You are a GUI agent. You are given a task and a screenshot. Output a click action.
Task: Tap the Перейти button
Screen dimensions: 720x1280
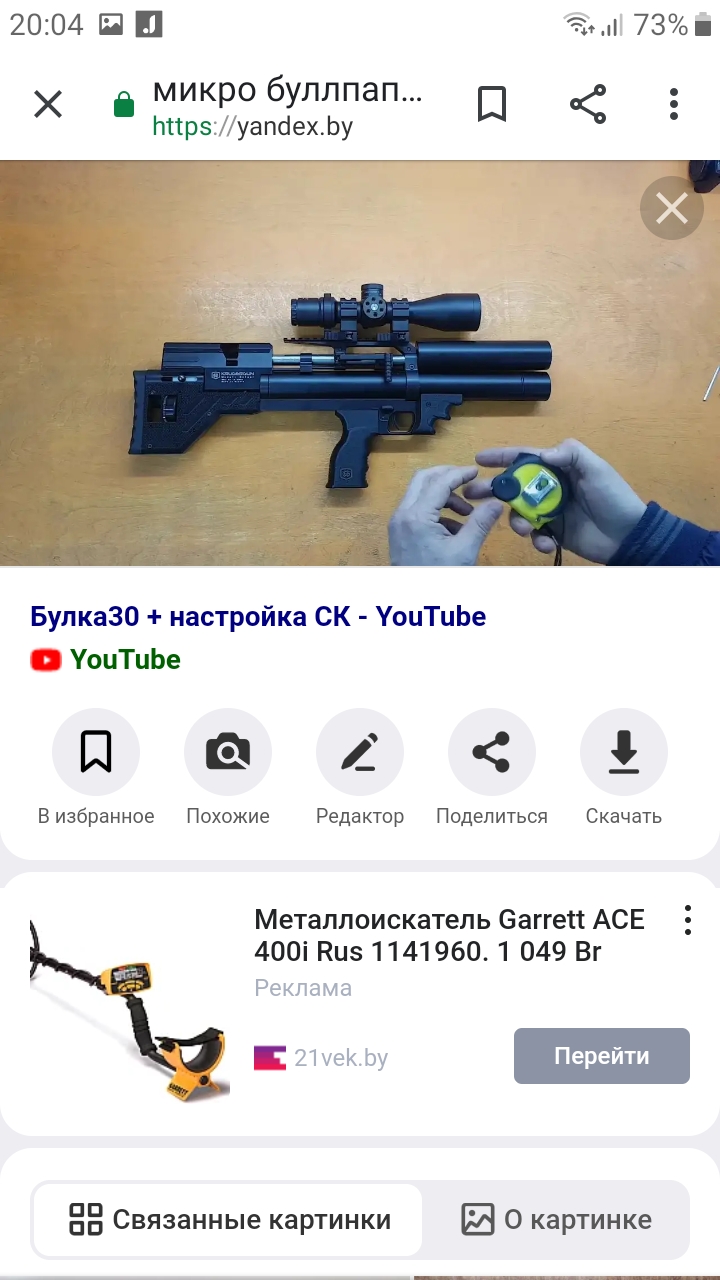point(602,1056)
